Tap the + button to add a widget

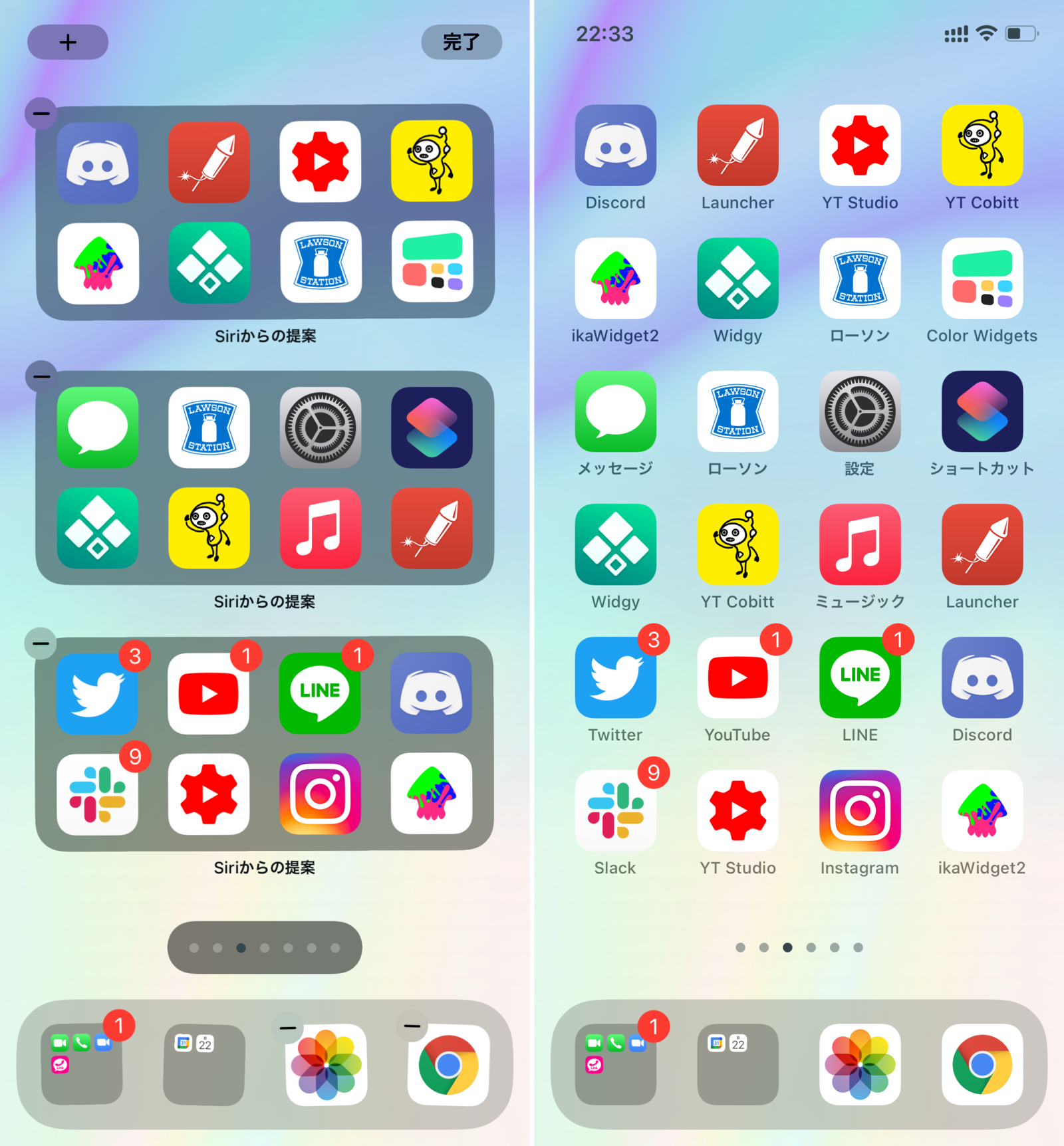click(x=67, y=42)
